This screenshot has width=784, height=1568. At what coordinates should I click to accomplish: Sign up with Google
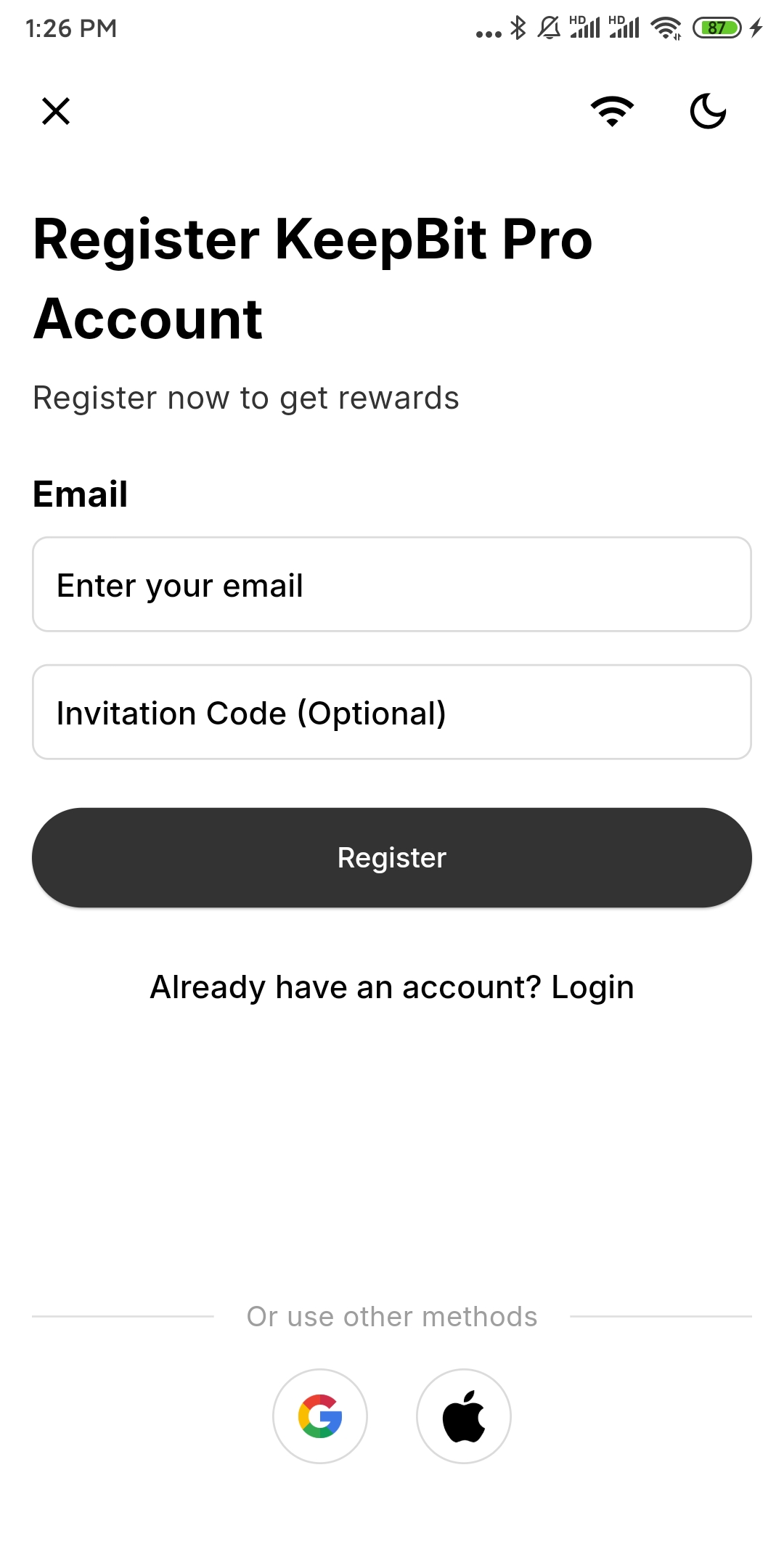[320, 1416]
